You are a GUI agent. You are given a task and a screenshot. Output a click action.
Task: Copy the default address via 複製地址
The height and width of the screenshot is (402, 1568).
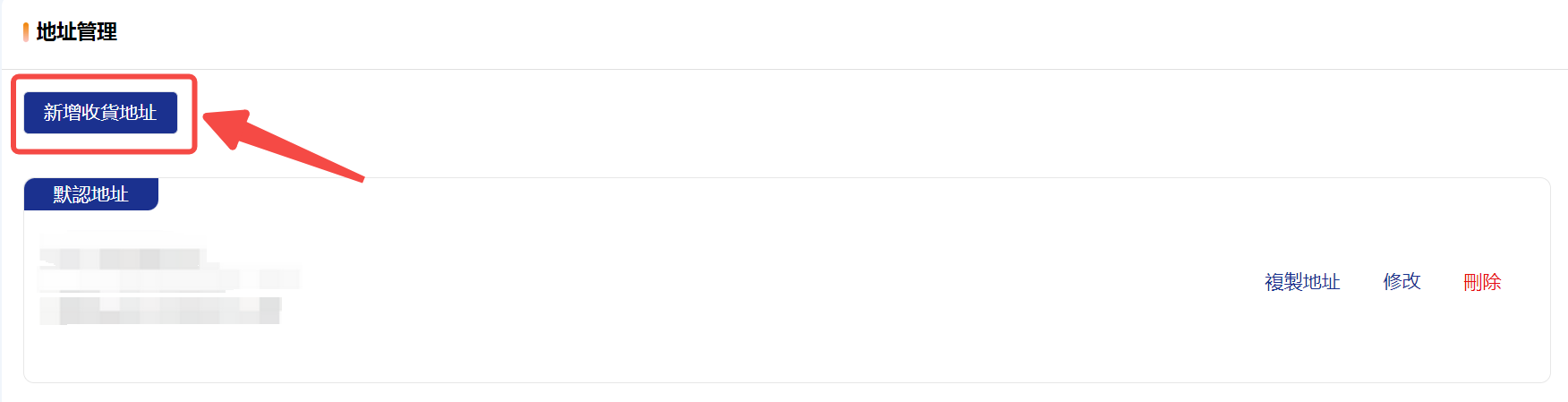click(1302, 282)
